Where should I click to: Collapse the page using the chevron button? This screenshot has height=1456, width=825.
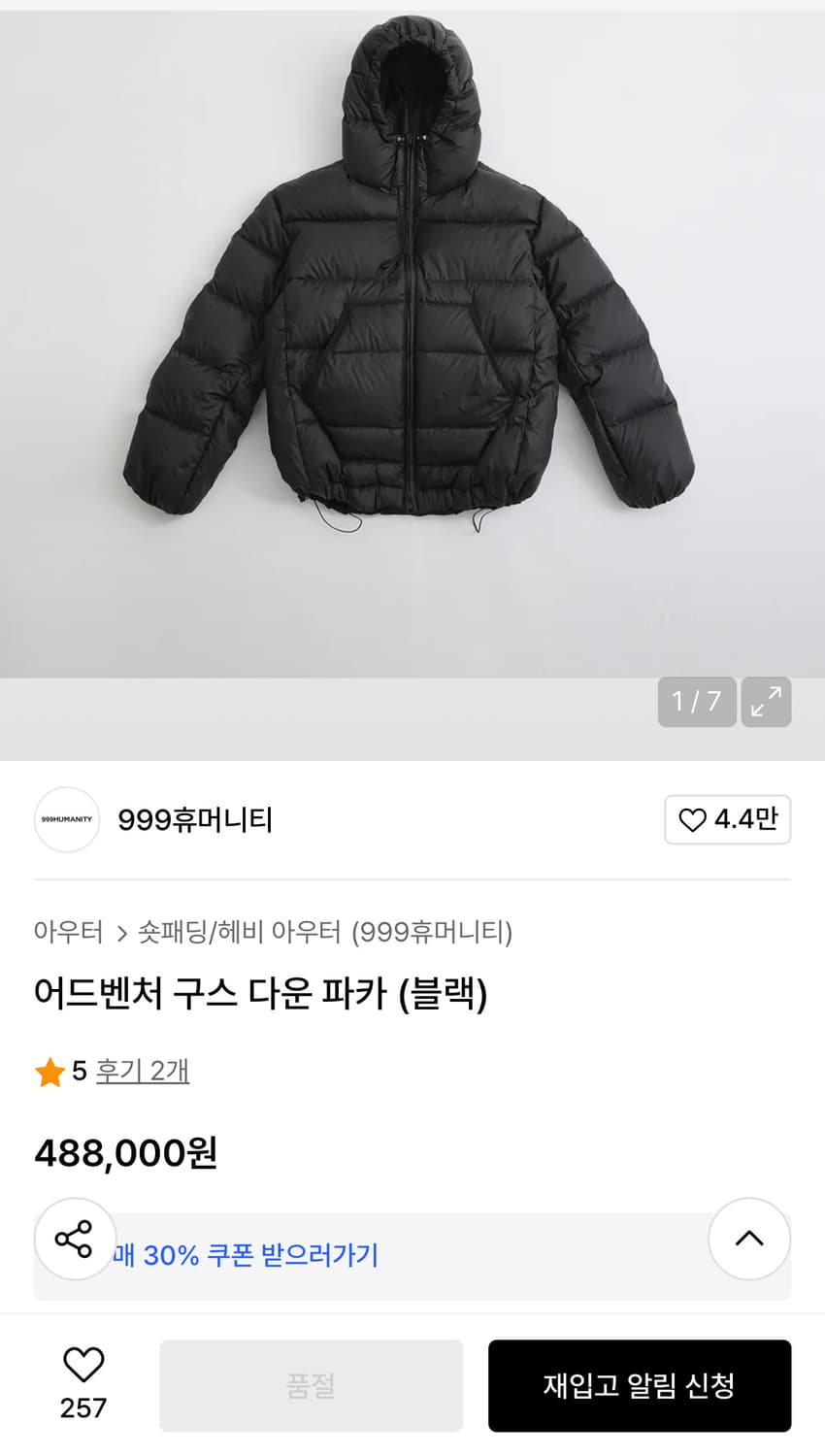pyautogui.click(x=748, y=1239)
